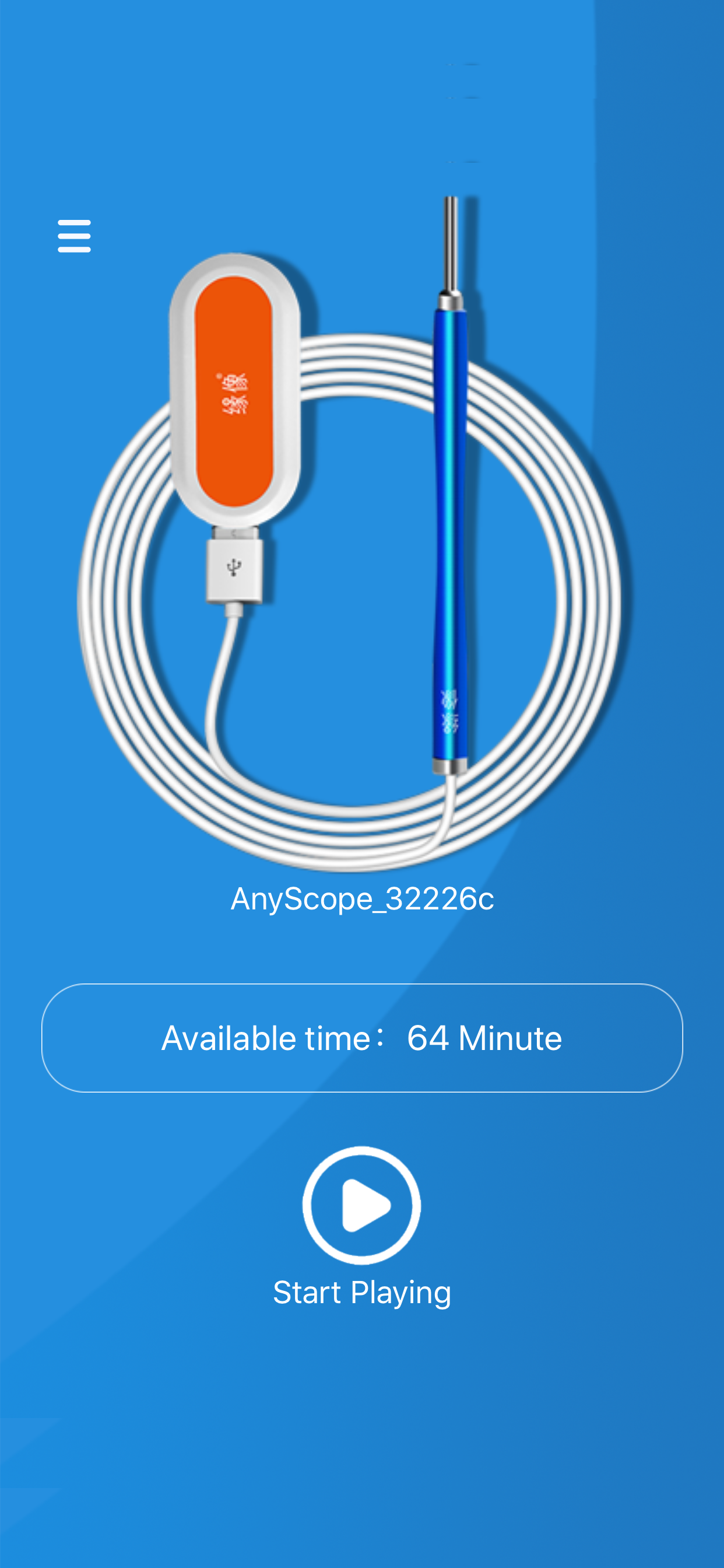
Task: Tap the 64 Minute time value
Action: coord(484,1038)
